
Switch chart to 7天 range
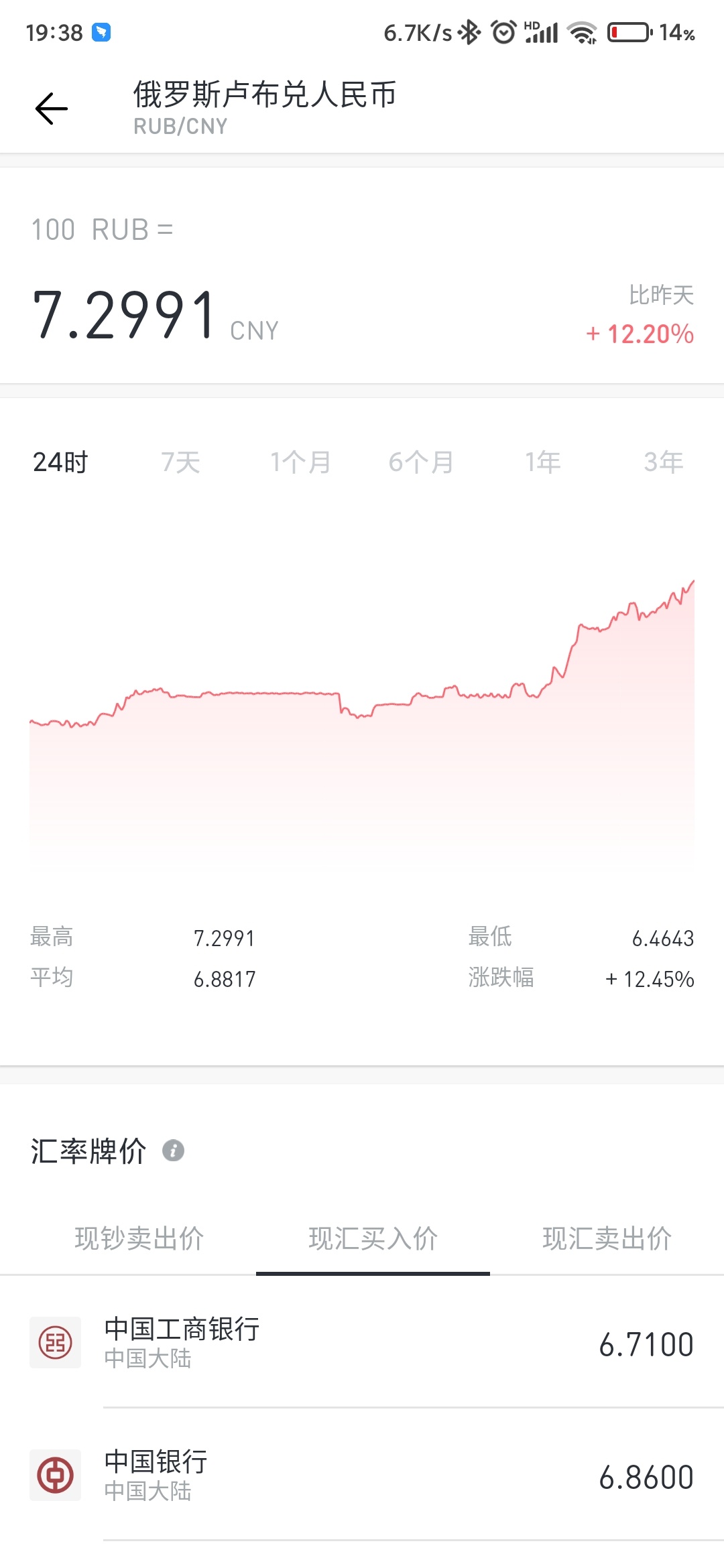181,462
